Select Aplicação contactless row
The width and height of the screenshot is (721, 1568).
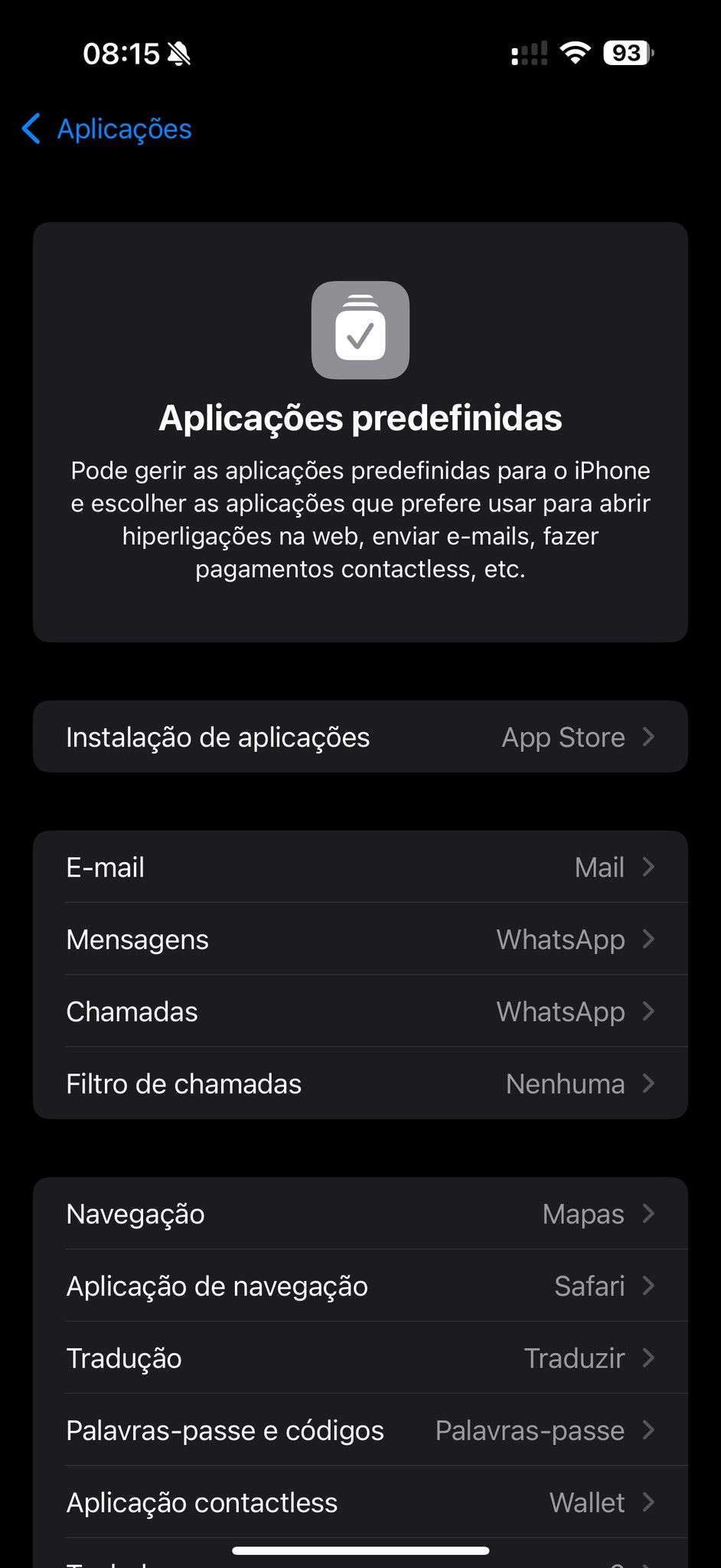click(x=360, y=1502)
